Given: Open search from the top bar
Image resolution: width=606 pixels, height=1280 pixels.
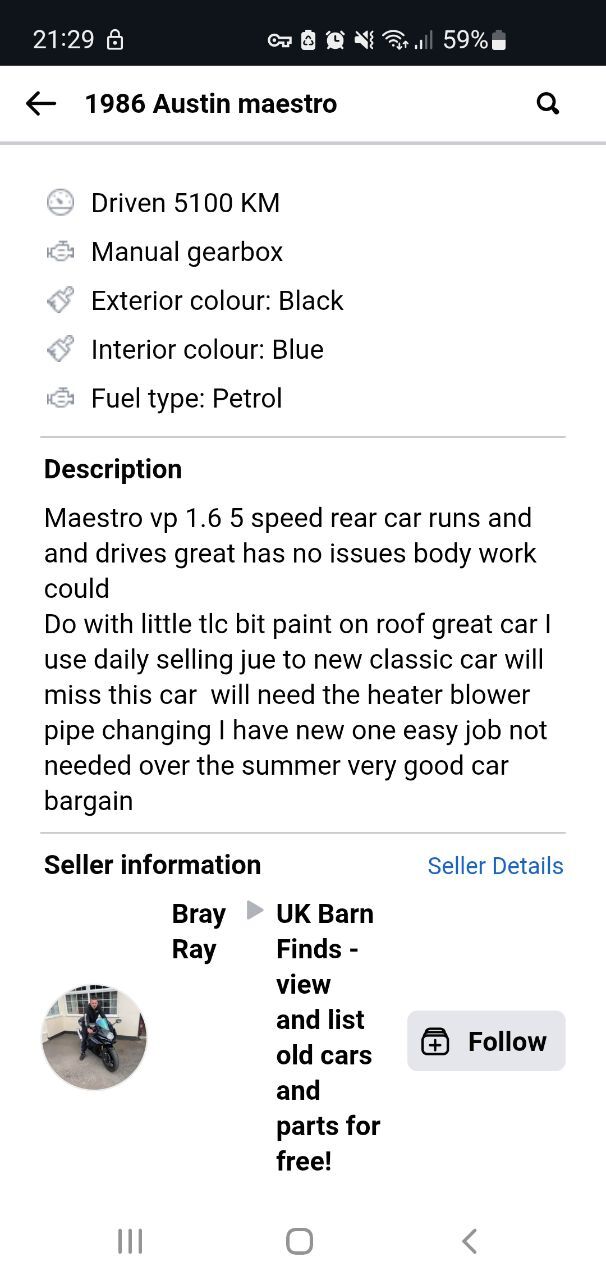Looking at the screenshot, I should [x=548, y=103].
